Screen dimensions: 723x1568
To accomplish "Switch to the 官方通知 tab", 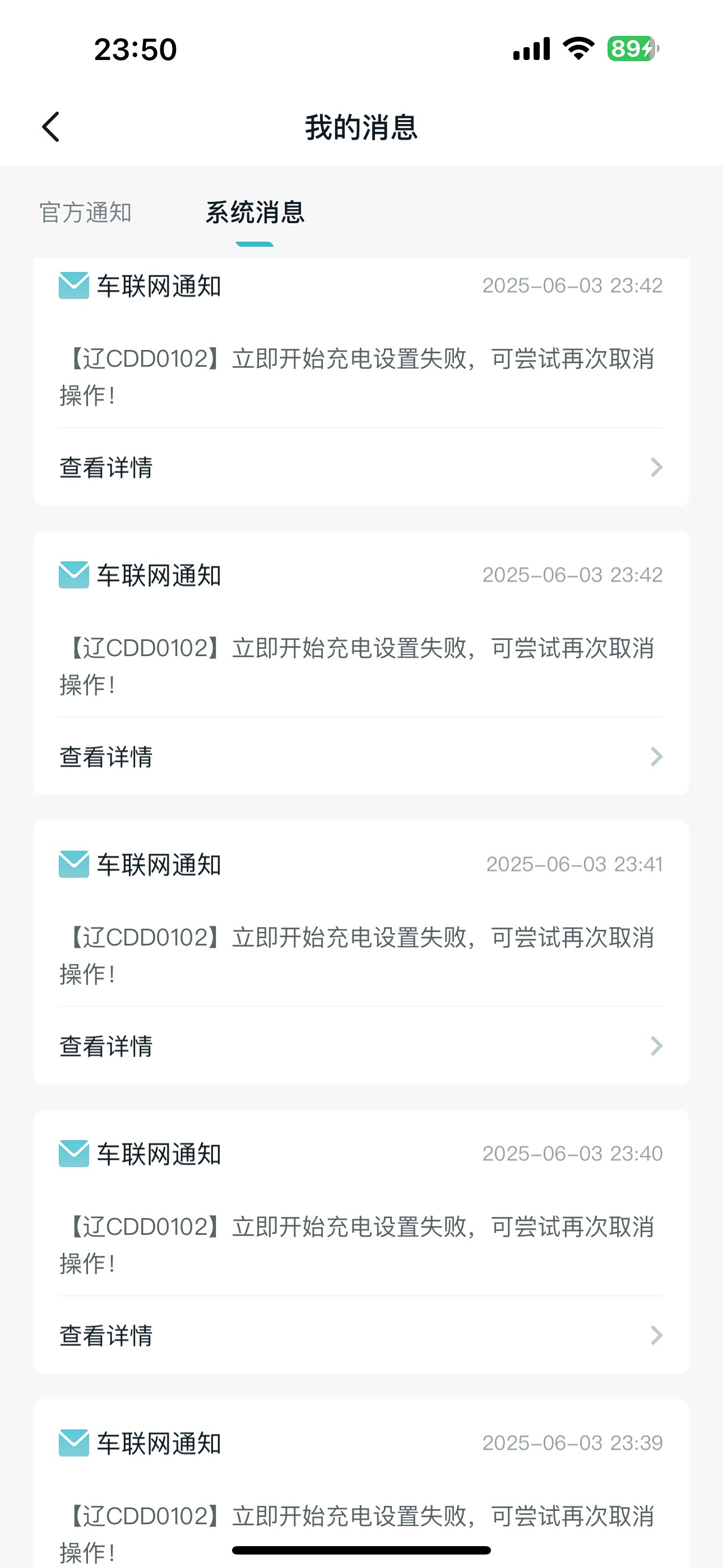I will coord(86,213).
